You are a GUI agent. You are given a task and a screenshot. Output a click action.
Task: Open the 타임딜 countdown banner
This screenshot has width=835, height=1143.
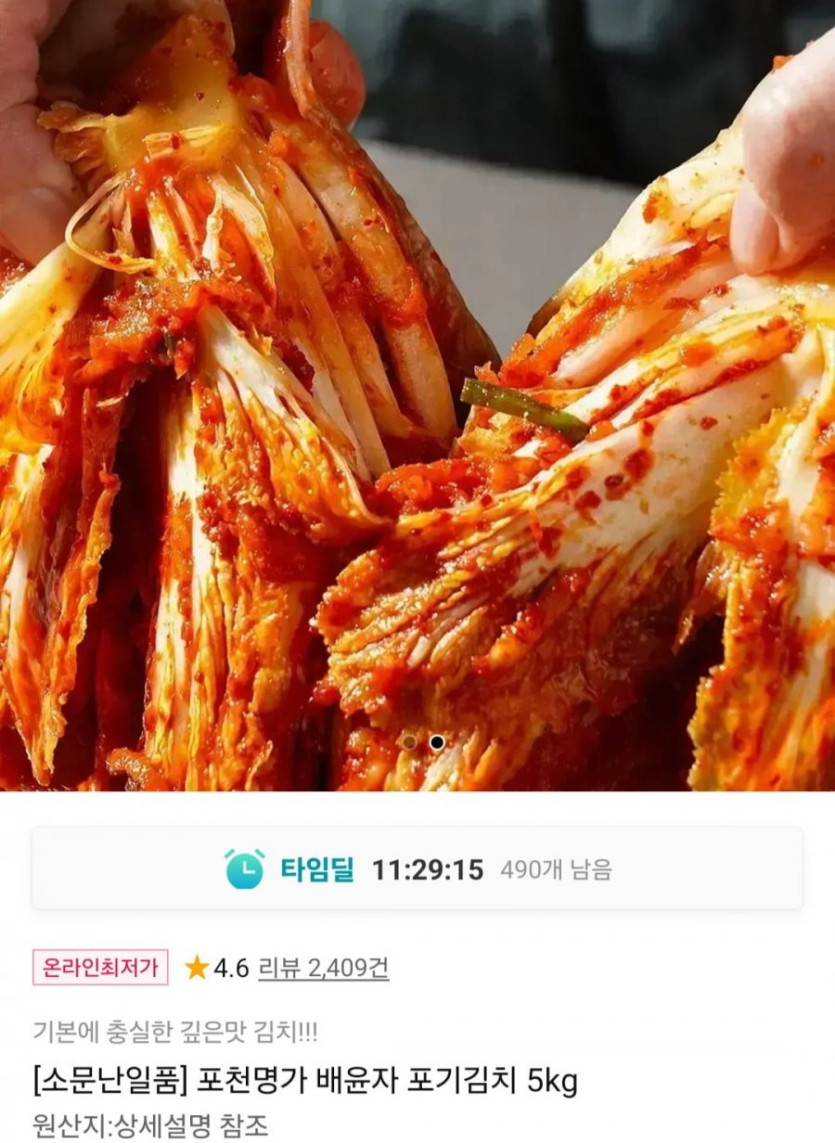tap(417, 869)
